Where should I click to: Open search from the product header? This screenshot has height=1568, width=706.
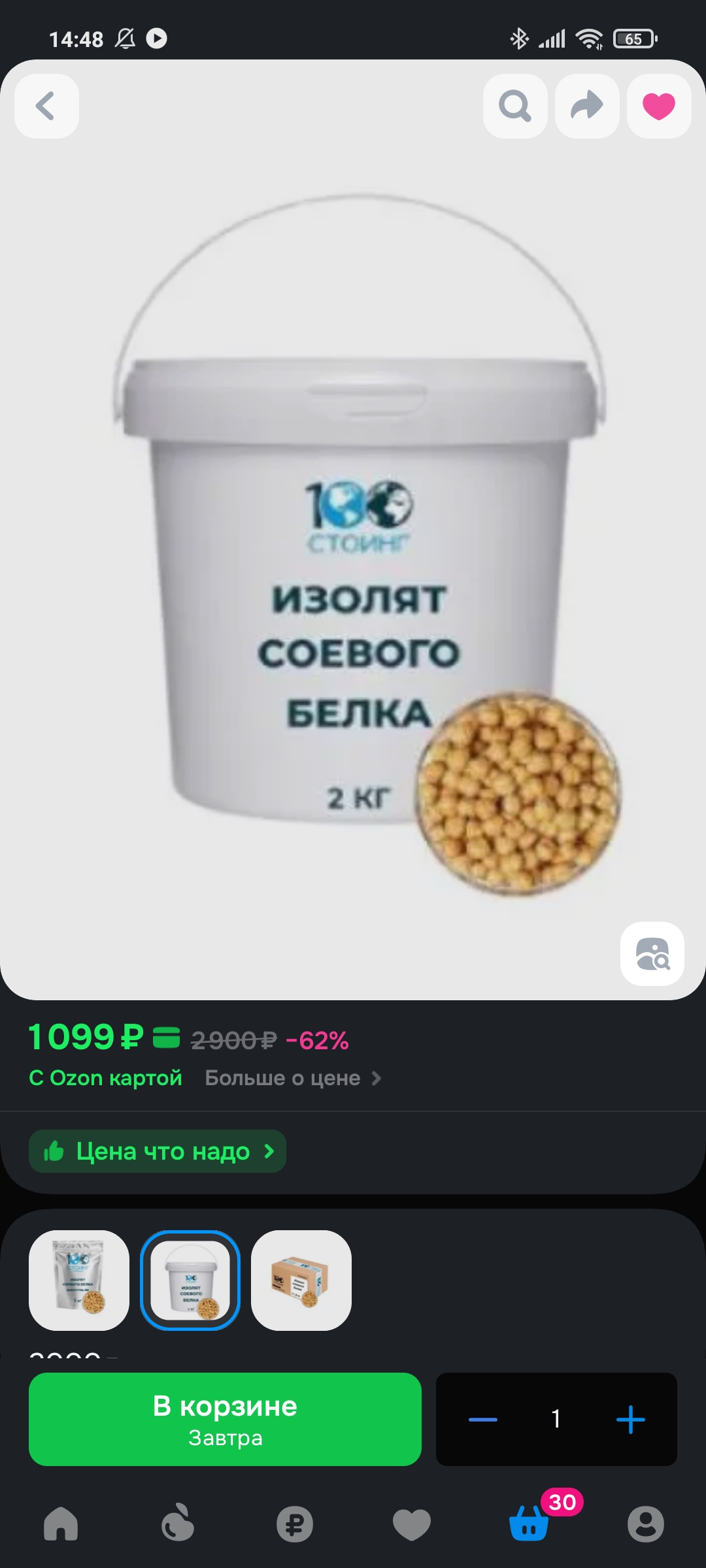coord(515,106)
